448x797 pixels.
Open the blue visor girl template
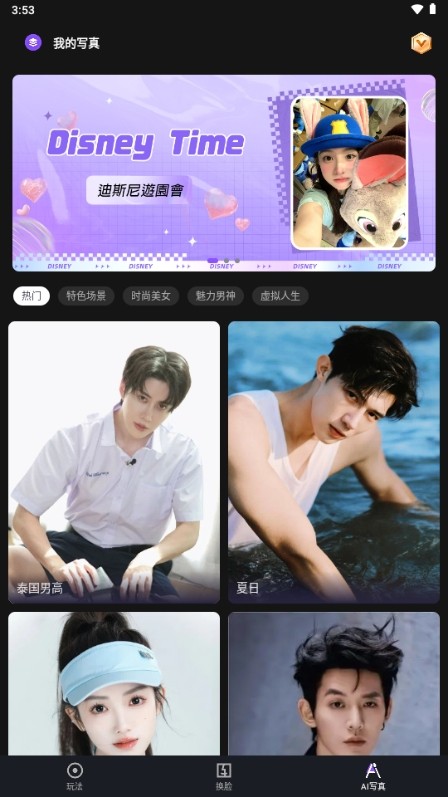(x=114, y=683)
